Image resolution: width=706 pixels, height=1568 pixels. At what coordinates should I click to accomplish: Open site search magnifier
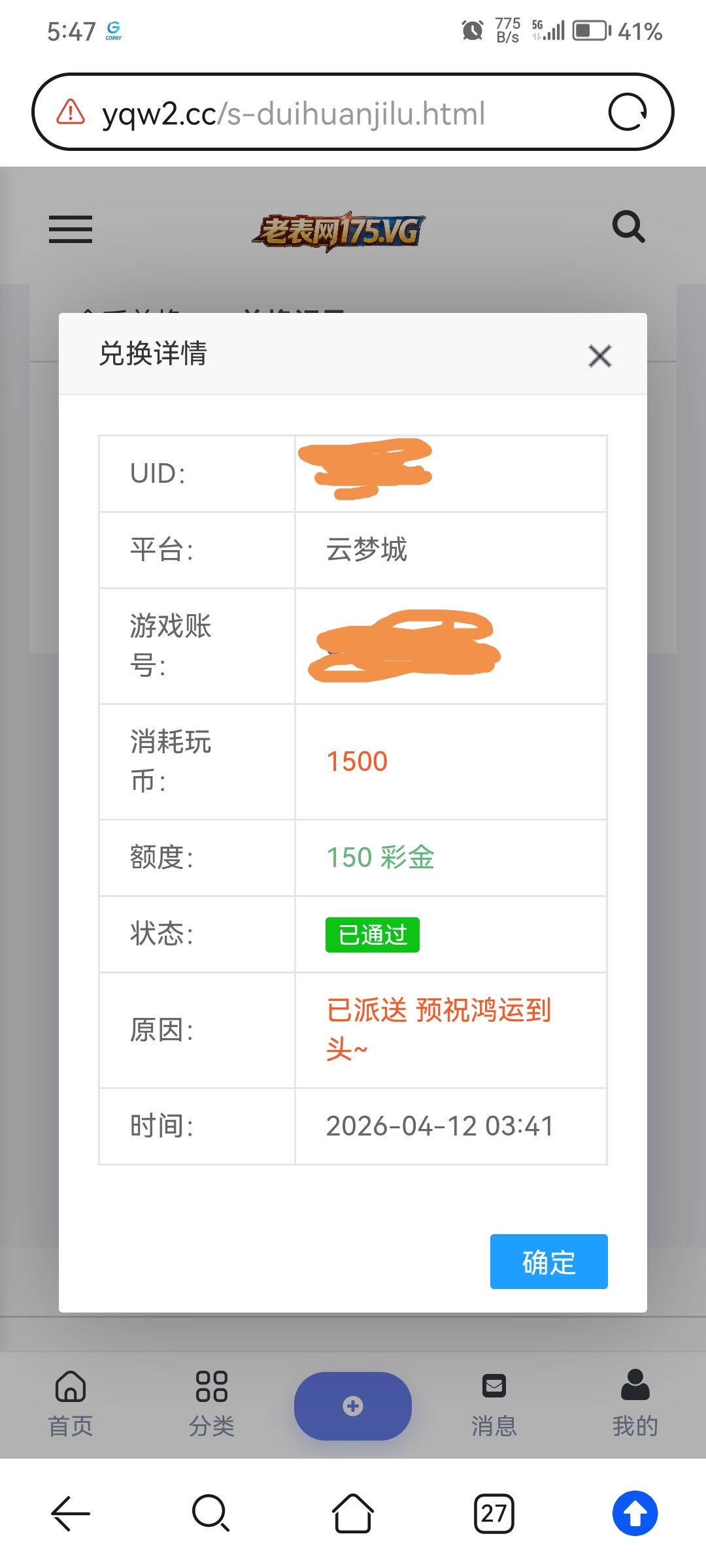point(628,227)
